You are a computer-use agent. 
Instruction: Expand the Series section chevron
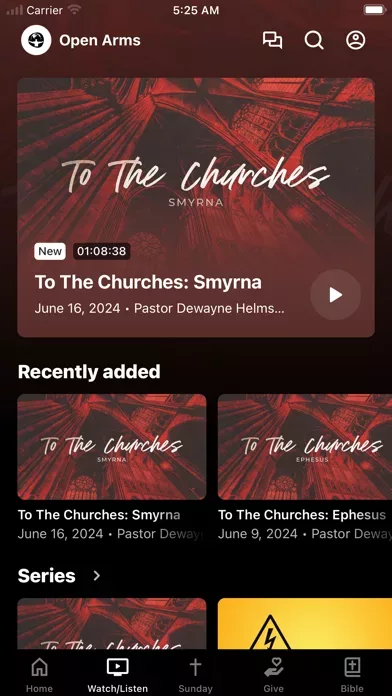[x=96, y=576]
